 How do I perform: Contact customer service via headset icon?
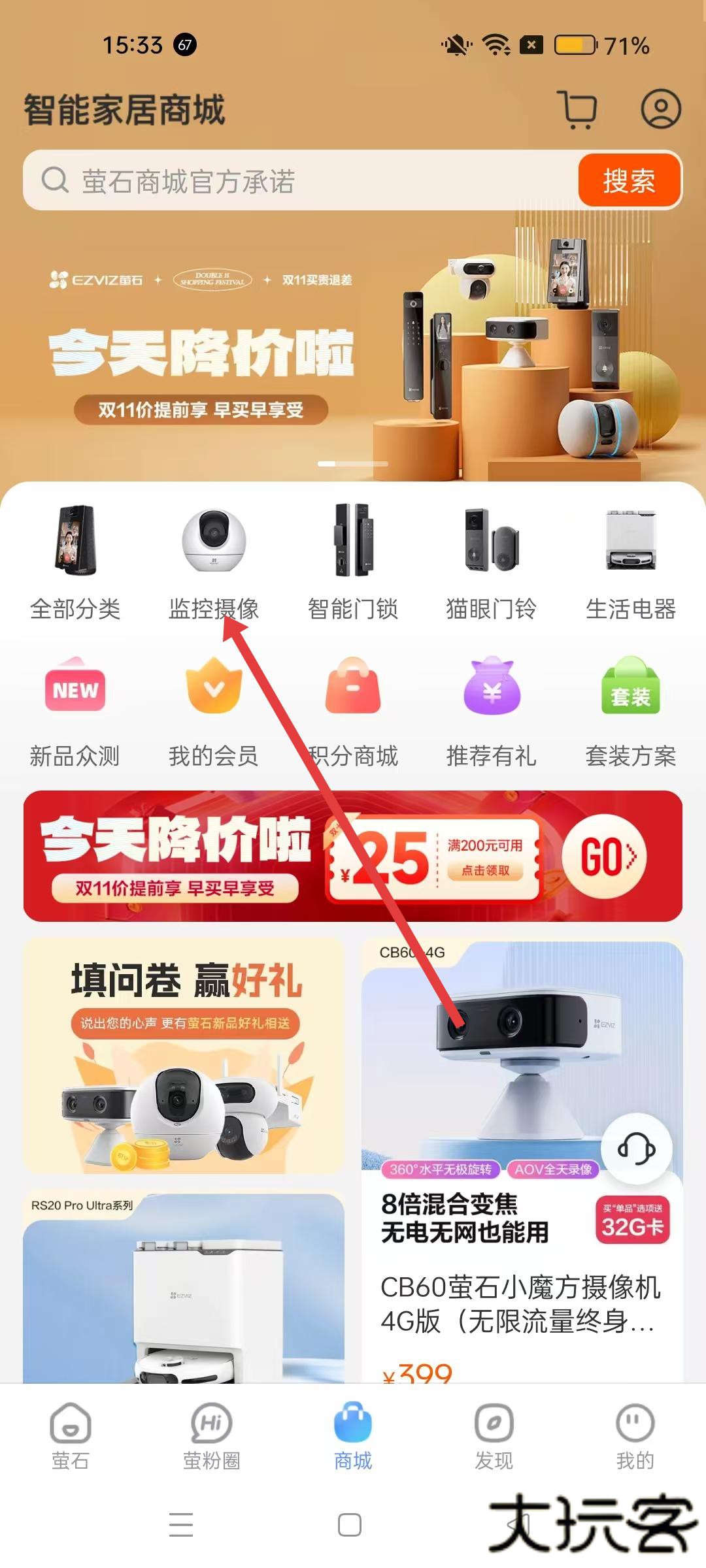pos(636,1148)
